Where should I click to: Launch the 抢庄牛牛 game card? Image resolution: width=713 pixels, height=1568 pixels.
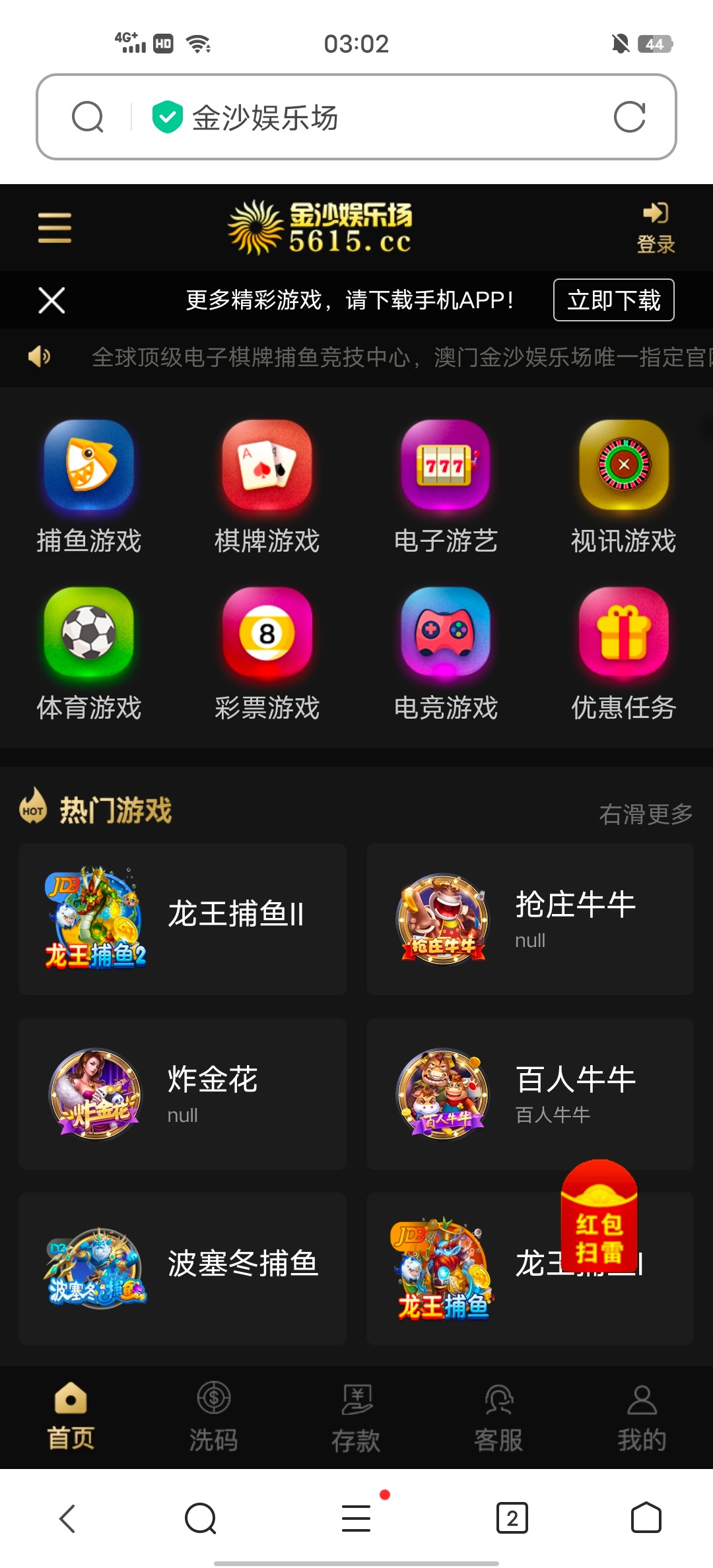pyautogui.click(x=530, y=919)
